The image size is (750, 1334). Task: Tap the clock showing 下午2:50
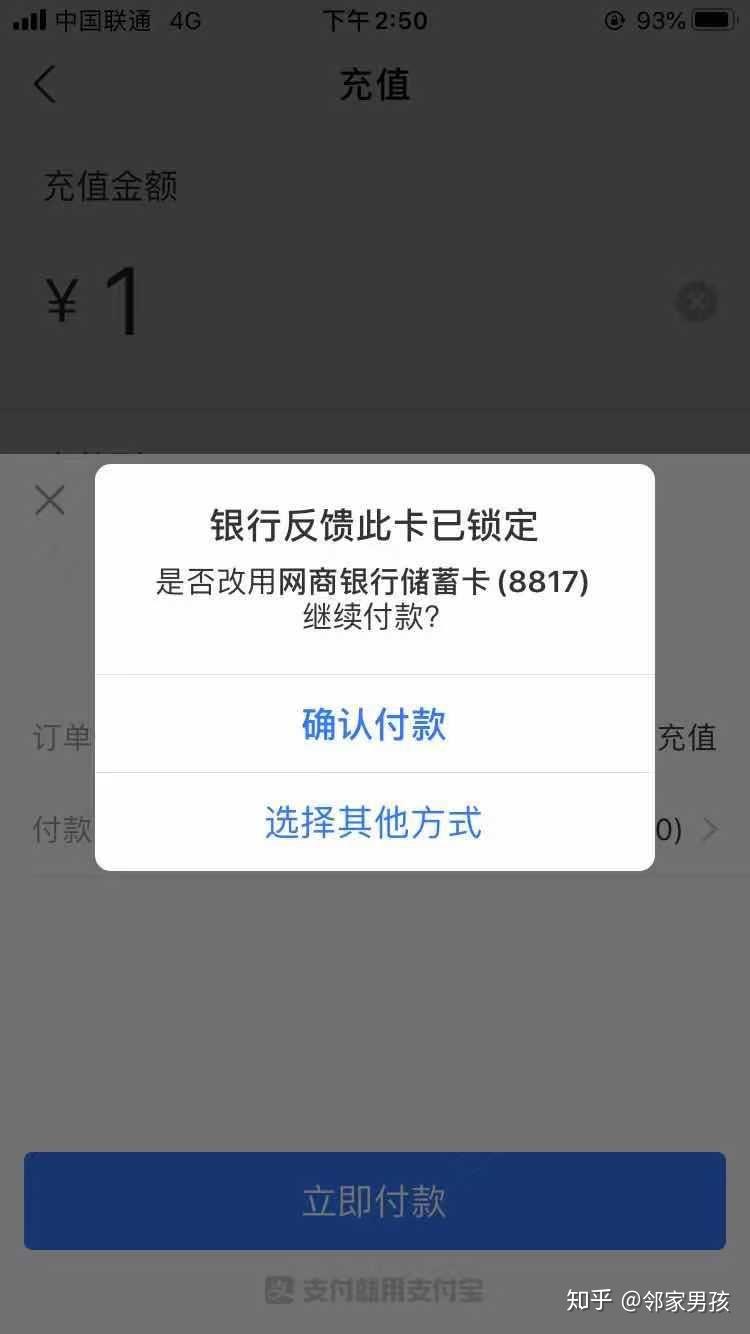click(x=375, y=21)
